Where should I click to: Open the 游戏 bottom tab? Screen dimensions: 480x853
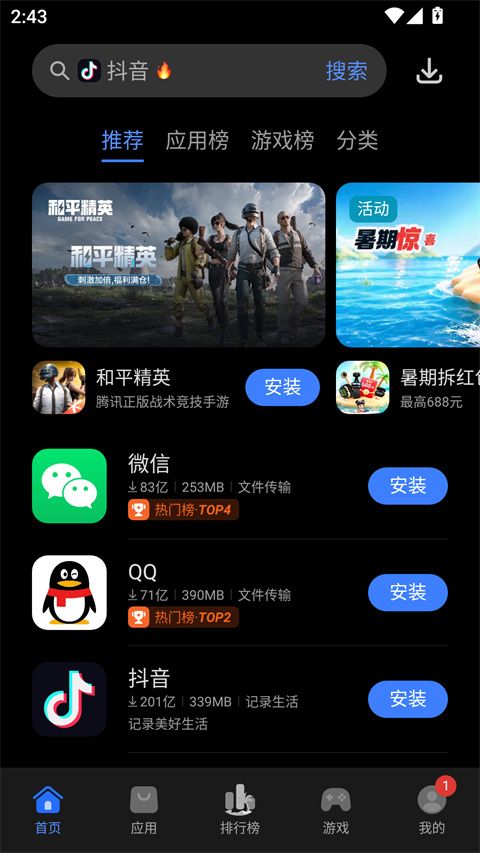point(336,811)
